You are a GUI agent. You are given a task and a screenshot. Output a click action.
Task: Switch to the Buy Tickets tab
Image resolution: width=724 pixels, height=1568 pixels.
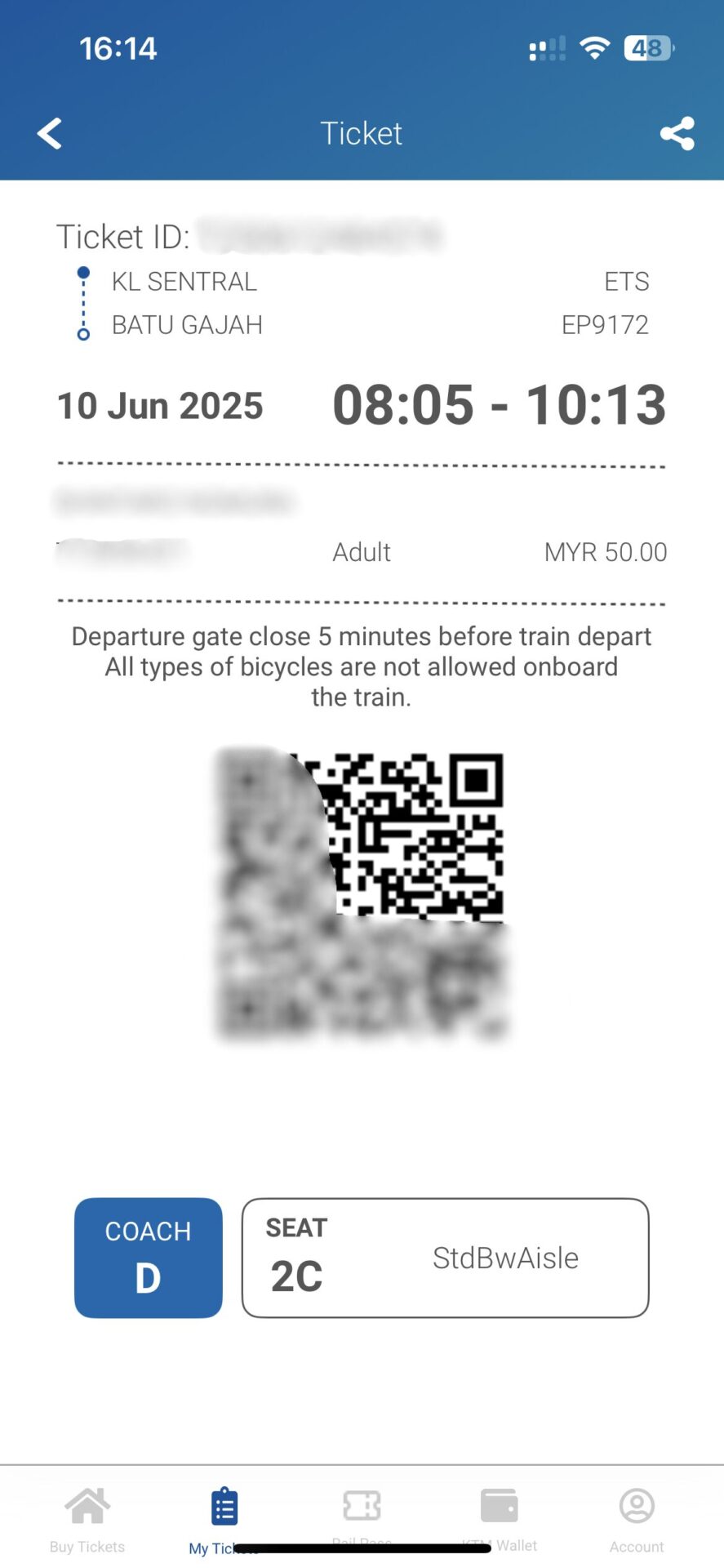pyautogui.click(x=87, y=1519)
